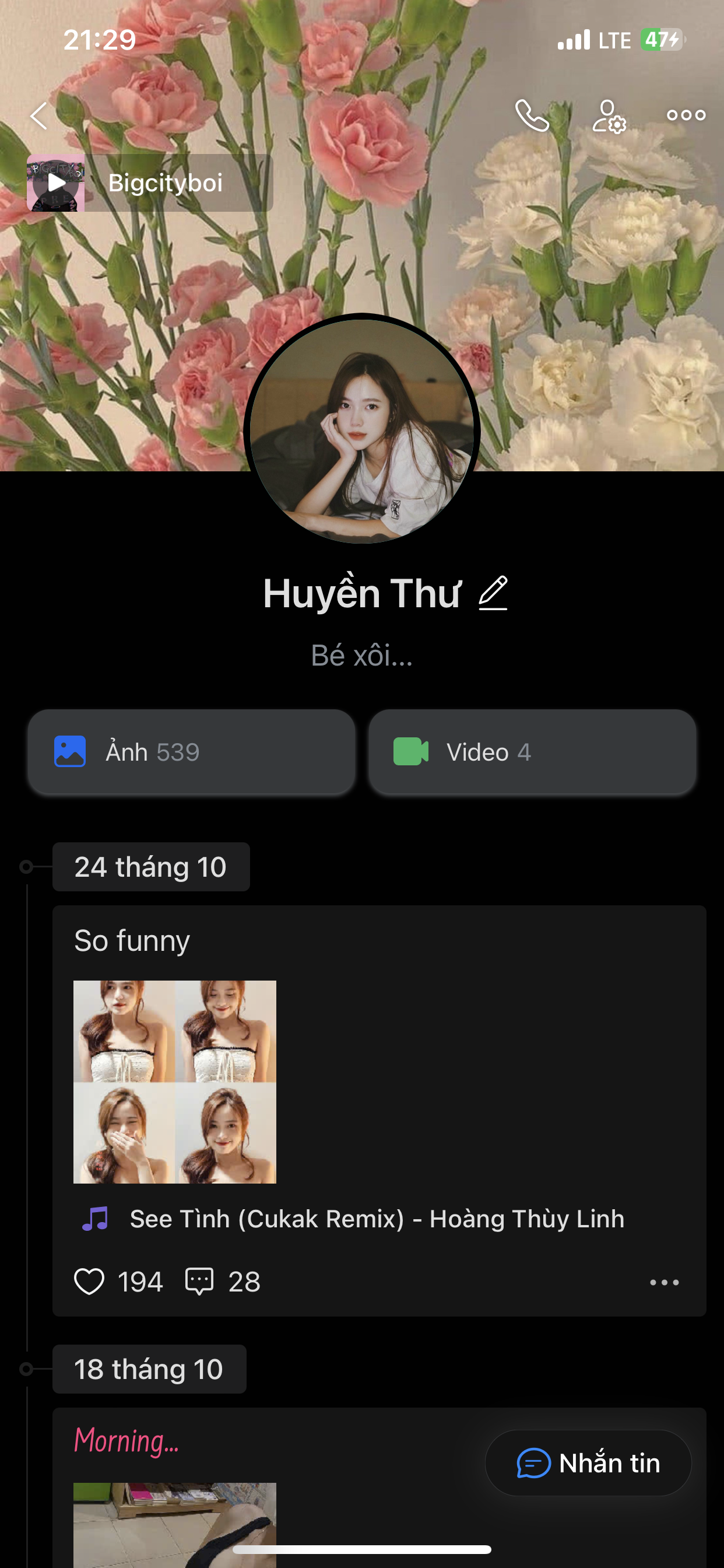Open the So funny photo collage
The width and height of the screenshot is (724, 1568).
(175, 1081)
